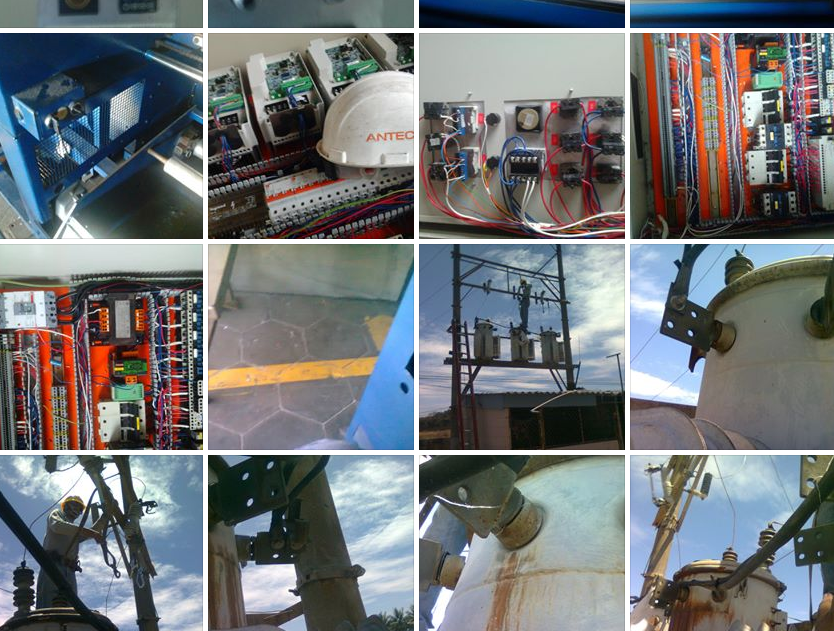Open the rusty white transformer tank close-up
The height and width of the screenshot is (631, 834).
[521, 543]
